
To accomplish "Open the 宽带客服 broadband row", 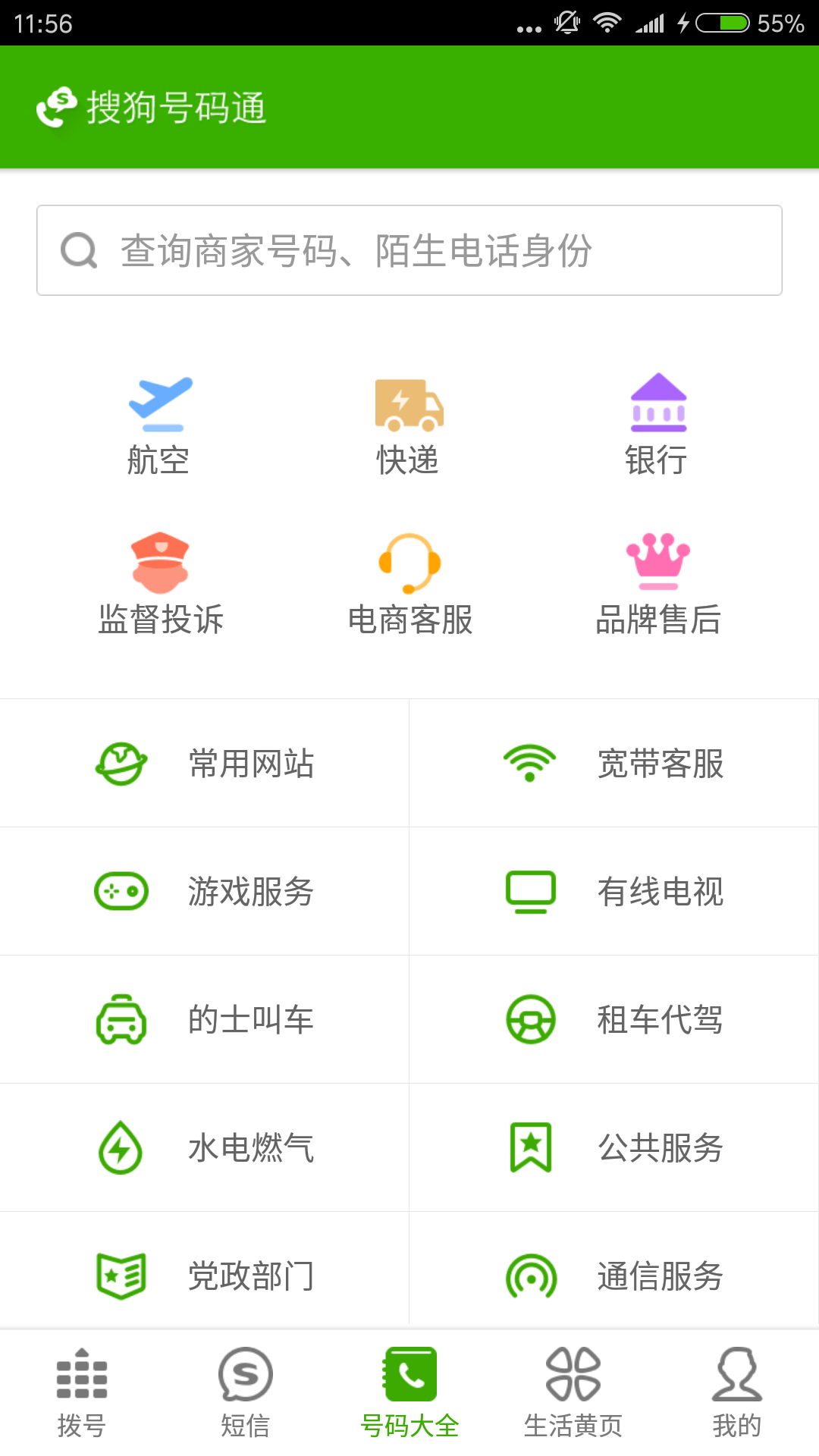I will pyautogui.click(x=614, y=763).
